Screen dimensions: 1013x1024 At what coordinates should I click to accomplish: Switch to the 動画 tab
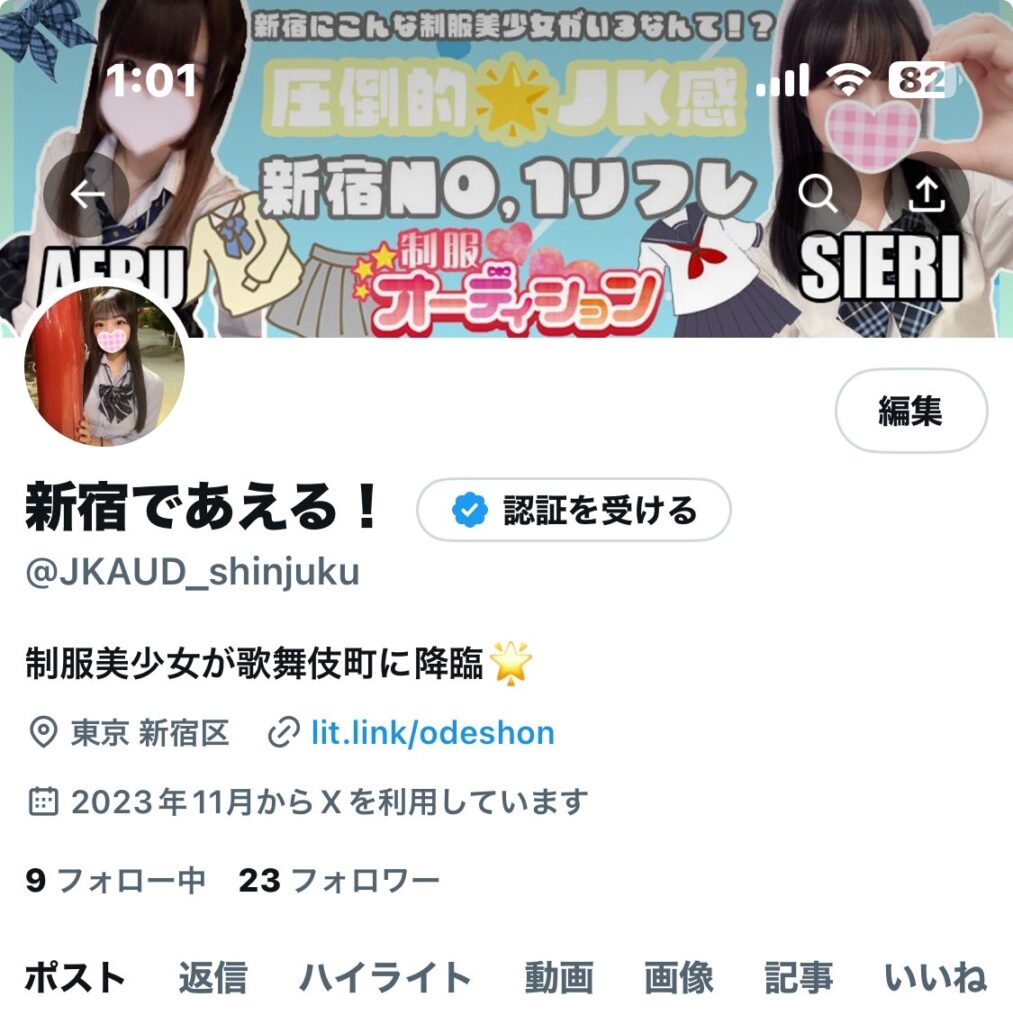[x=559, y=978]
